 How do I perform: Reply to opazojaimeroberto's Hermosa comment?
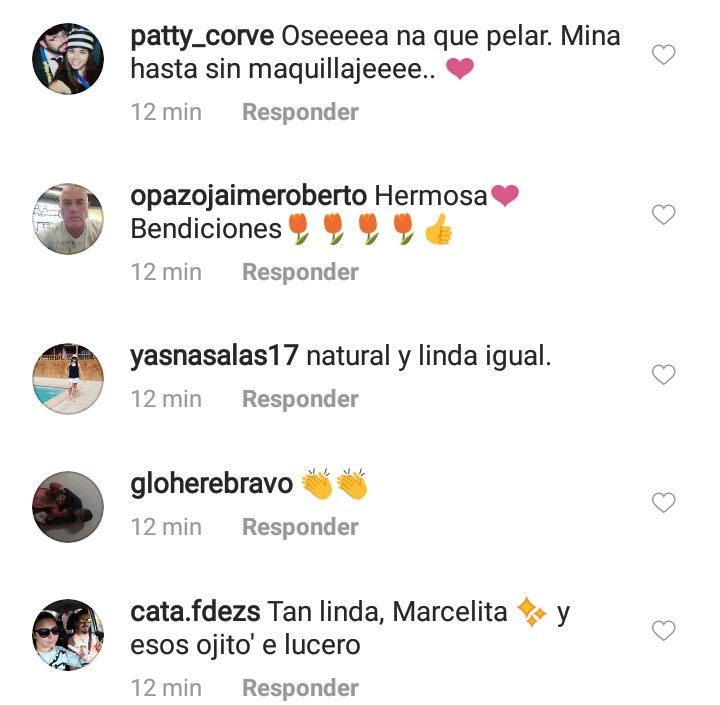click(x=300, y=272)
